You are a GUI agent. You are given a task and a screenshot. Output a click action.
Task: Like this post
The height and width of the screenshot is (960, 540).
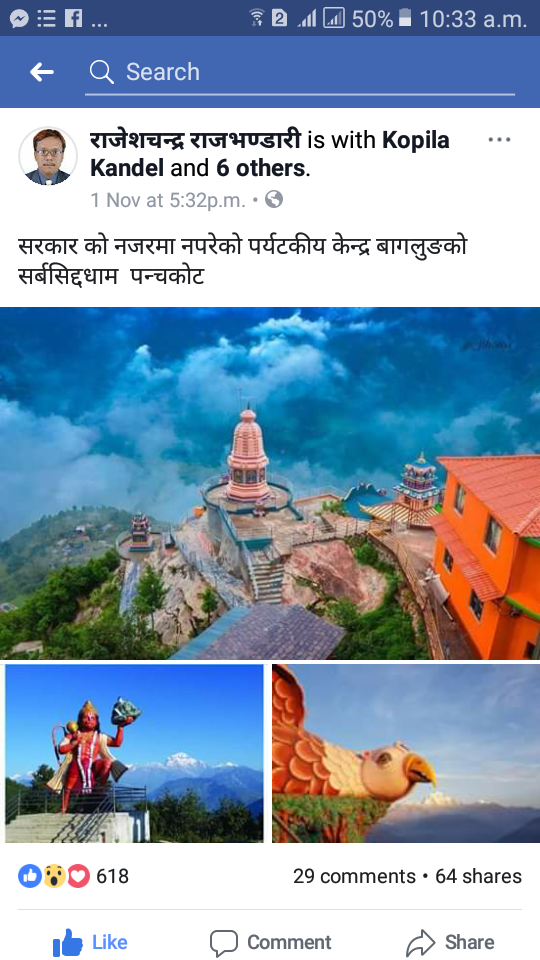tap(90, 942)
